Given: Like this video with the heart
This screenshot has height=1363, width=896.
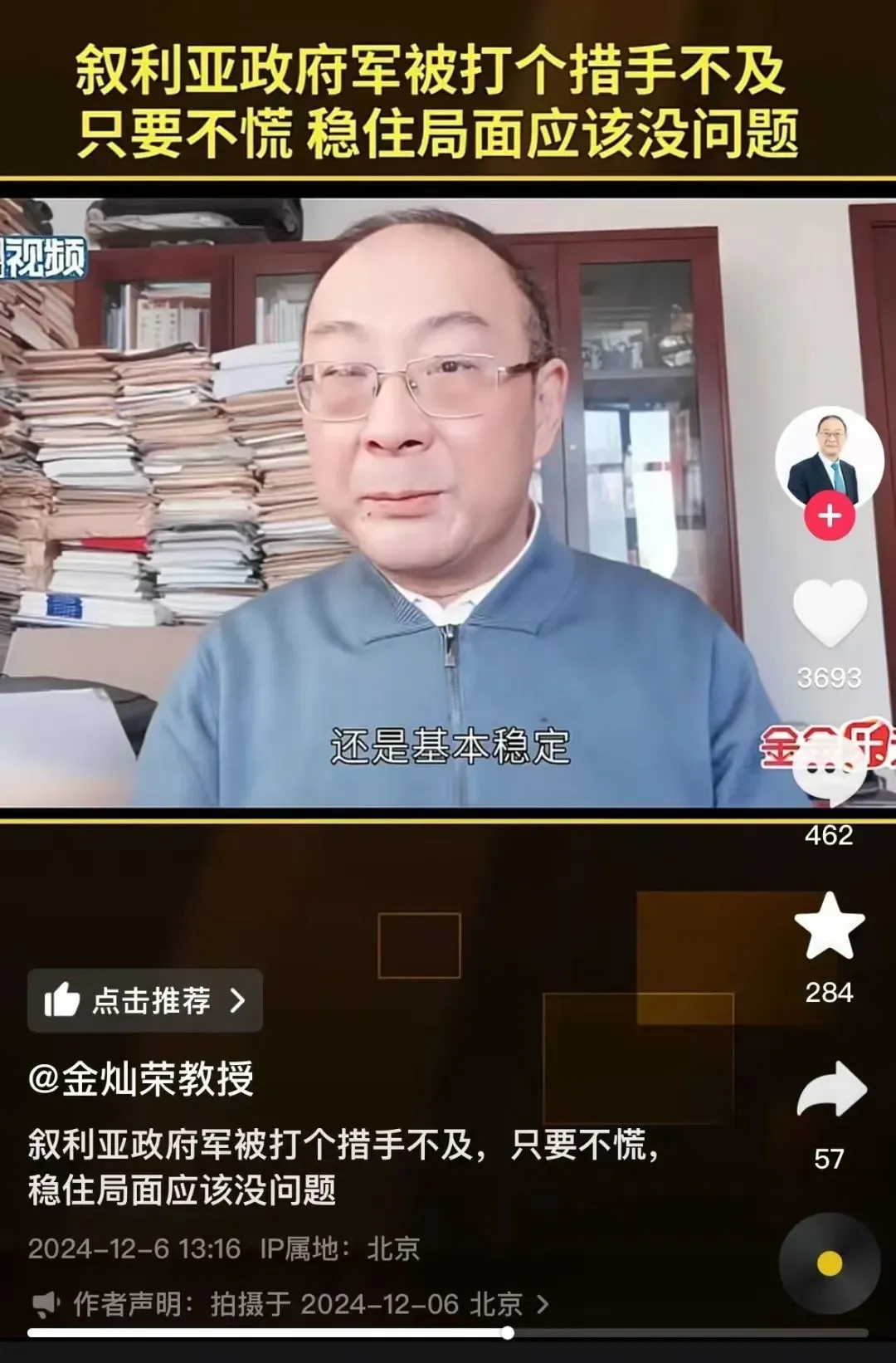Looking at the screenshot, I should [829, 614].
